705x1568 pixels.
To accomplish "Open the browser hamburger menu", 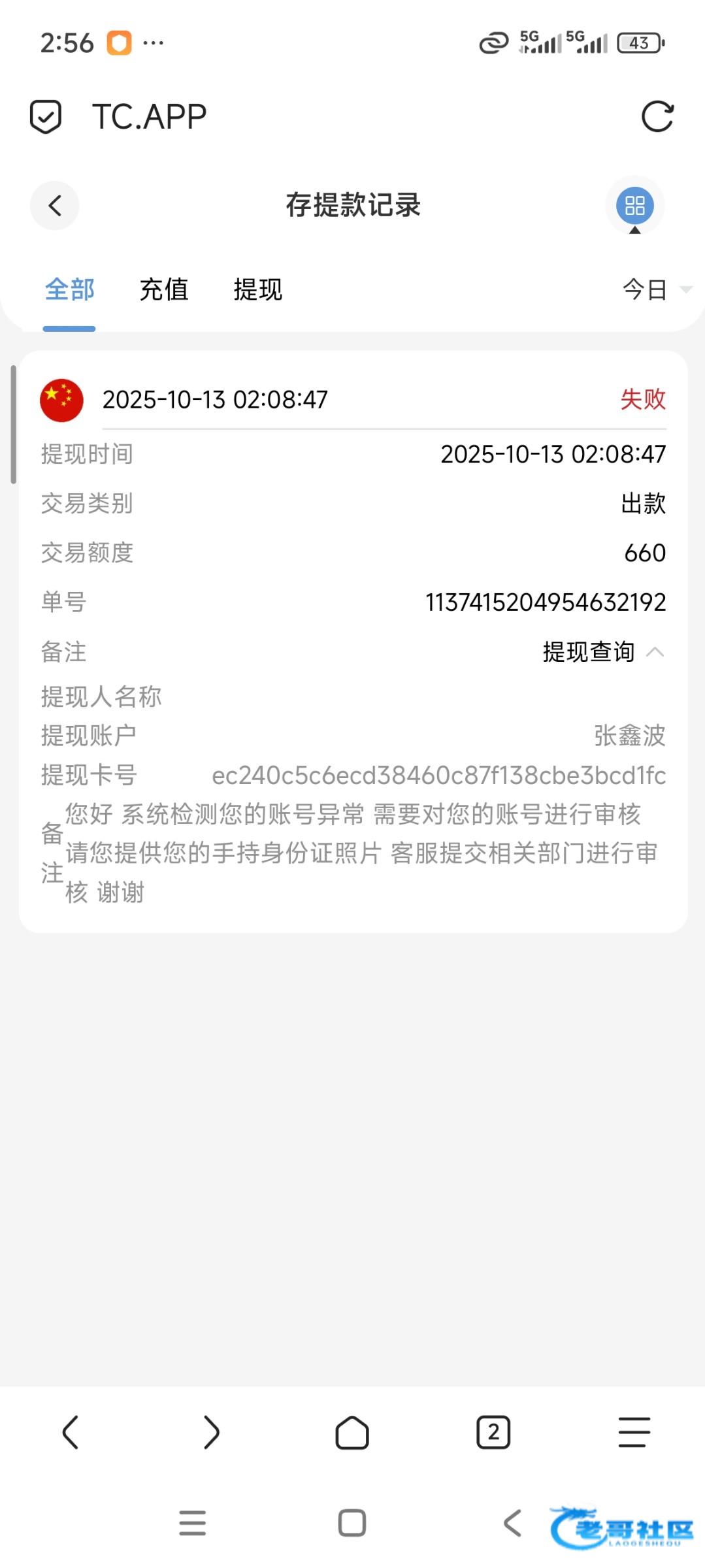I will click(x=634, y=1433).
